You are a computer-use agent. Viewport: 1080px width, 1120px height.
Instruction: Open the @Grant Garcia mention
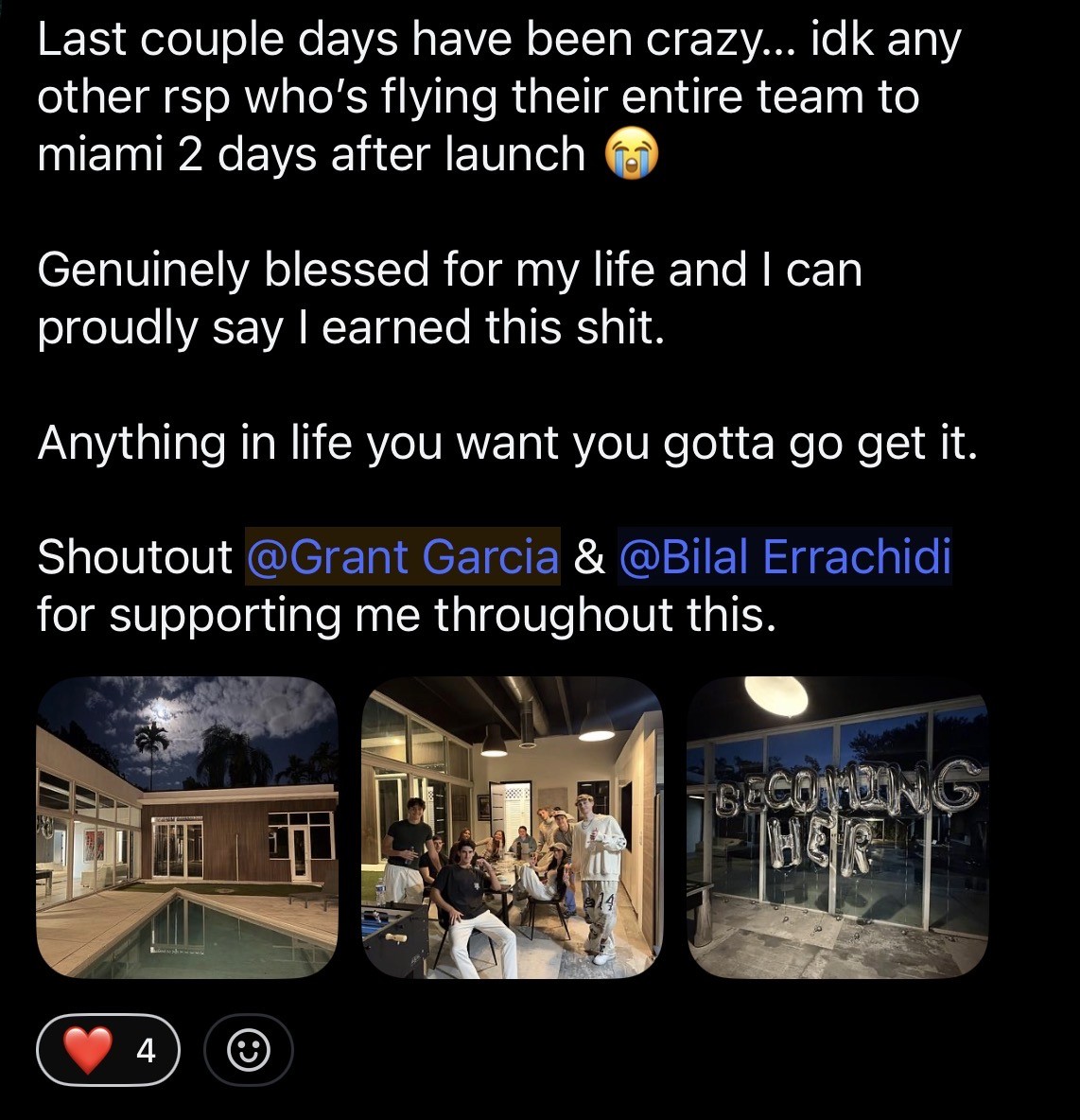[403, 556]
